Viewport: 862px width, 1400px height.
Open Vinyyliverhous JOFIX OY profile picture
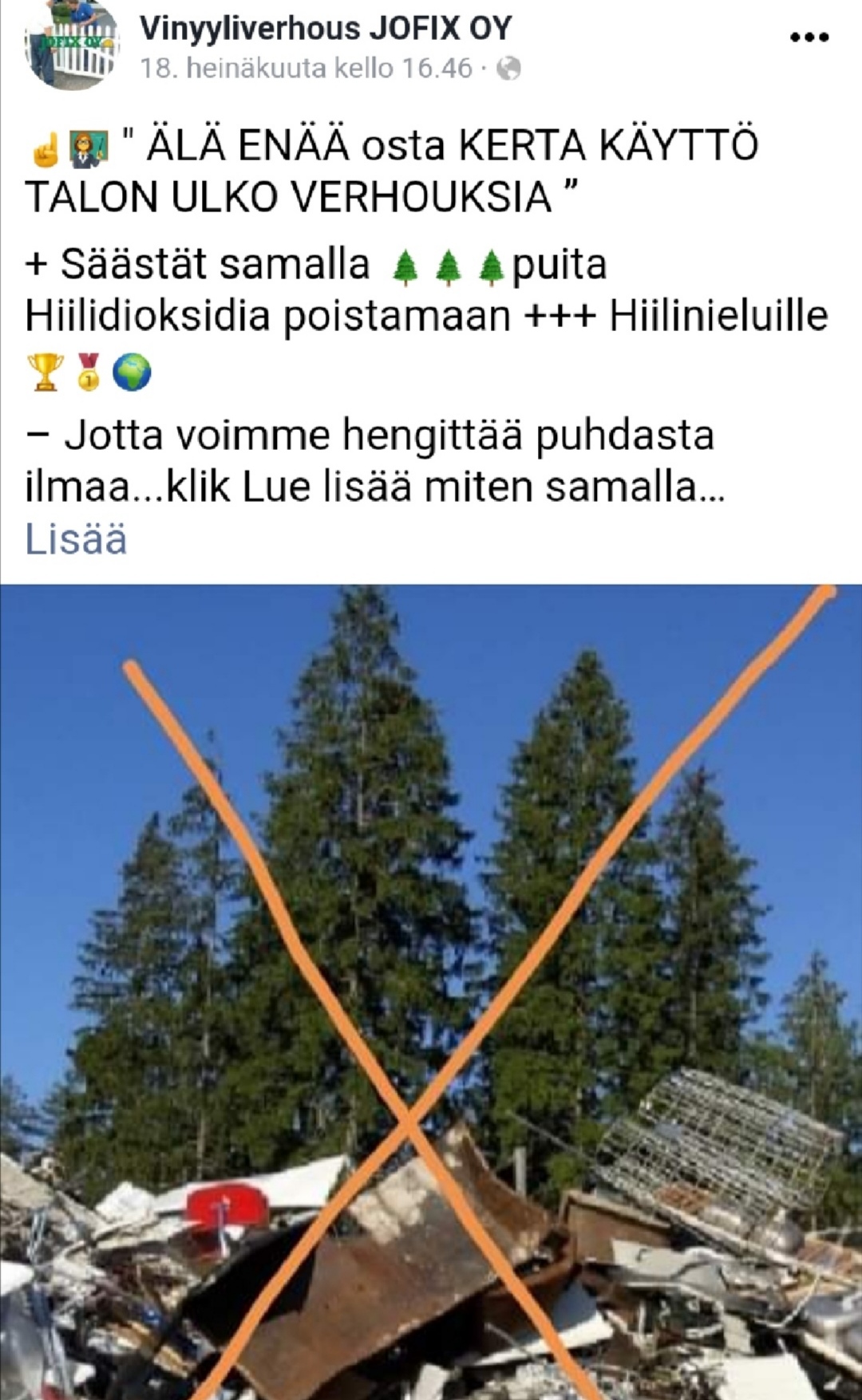tap(72, 48)
